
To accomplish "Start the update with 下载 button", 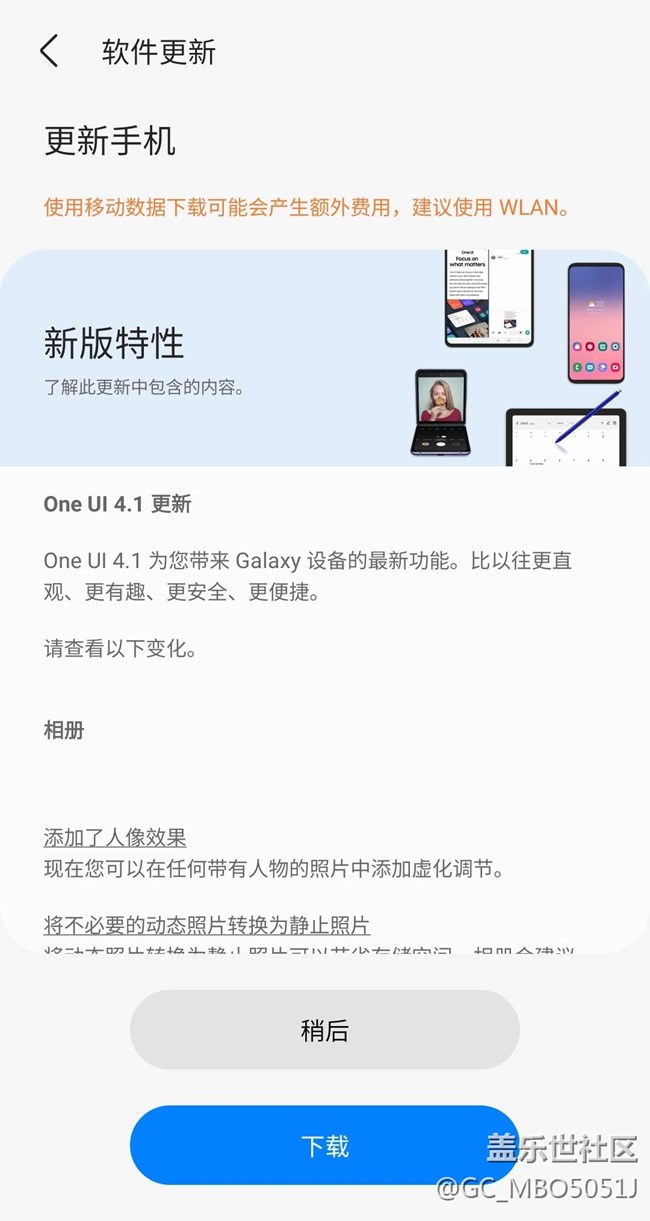I will click(x=324, y=1145).
